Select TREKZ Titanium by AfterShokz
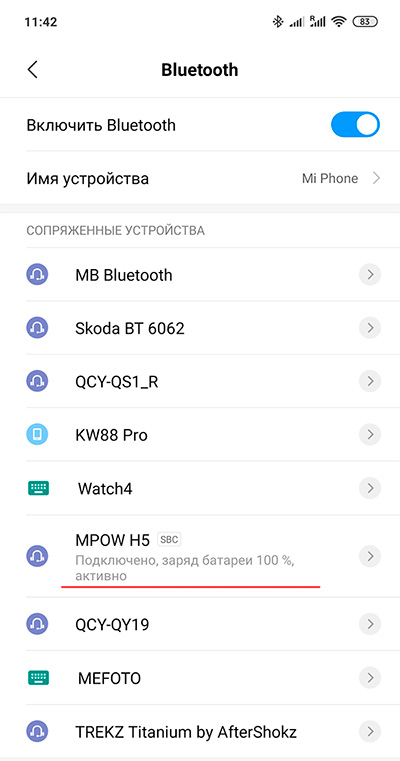400x761 pixels. [200, 730]
